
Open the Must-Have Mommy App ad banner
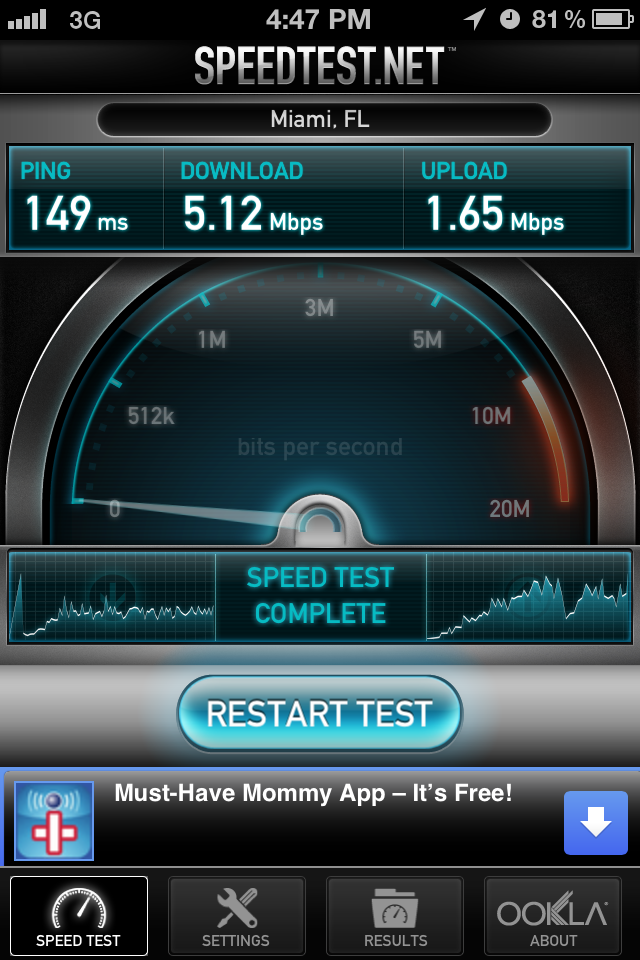click(320, 818)
